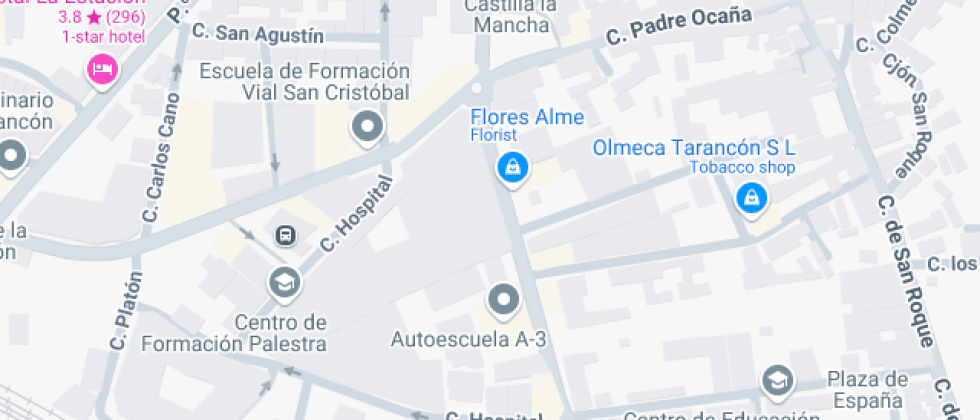Viewport: 980px width, 420px height.
Task: Tap the bus stop icon on C. Hospital
Action: point(285,235)
